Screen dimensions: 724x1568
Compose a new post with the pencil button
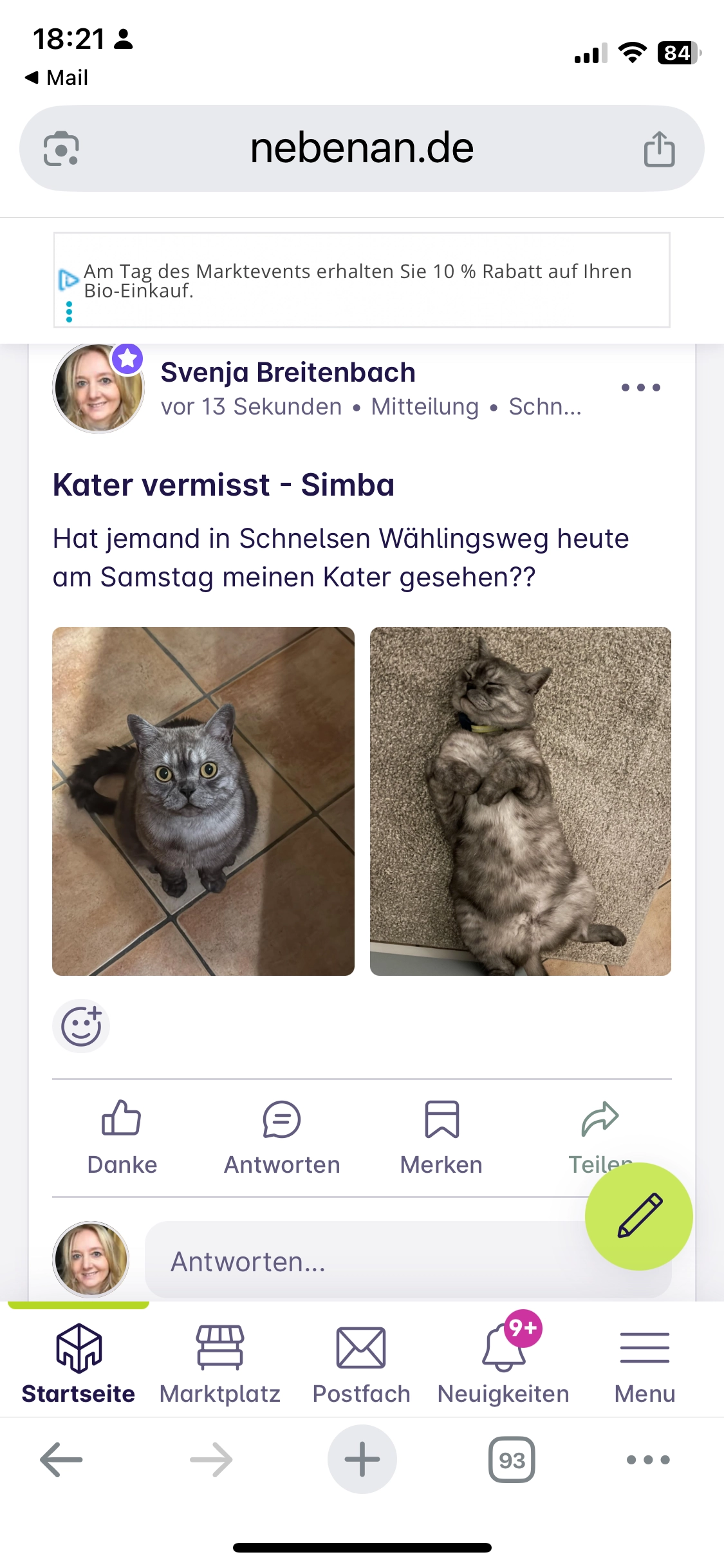point(638,1215)
